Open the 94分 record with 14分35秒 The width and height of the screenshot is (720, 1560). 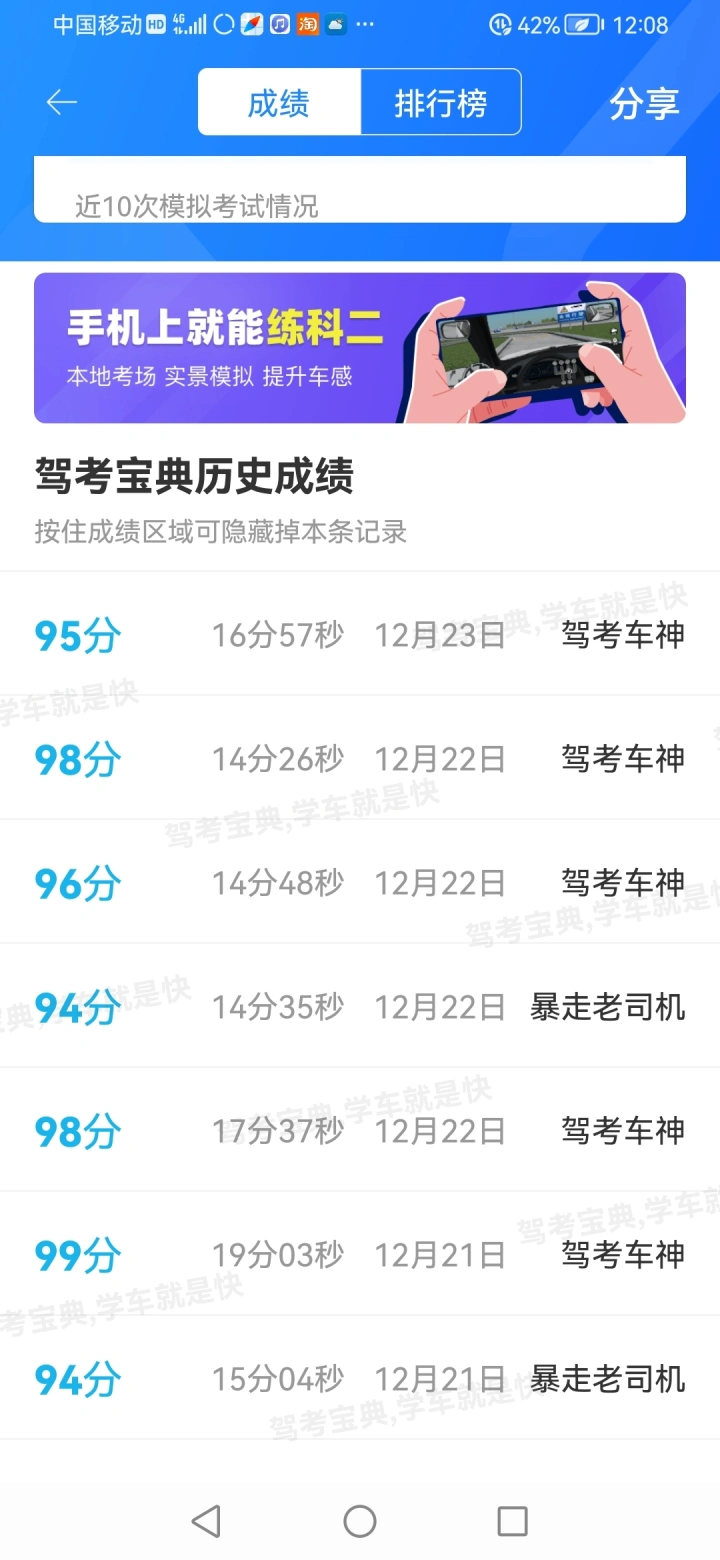click(x=360, y=1007)
